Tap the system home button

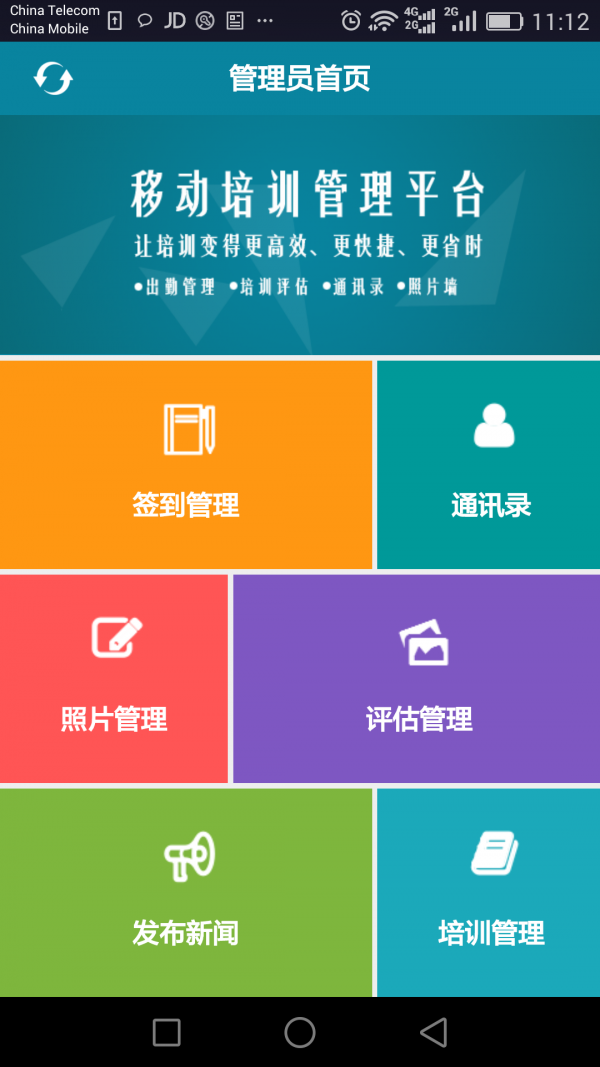click(300, 1032)
